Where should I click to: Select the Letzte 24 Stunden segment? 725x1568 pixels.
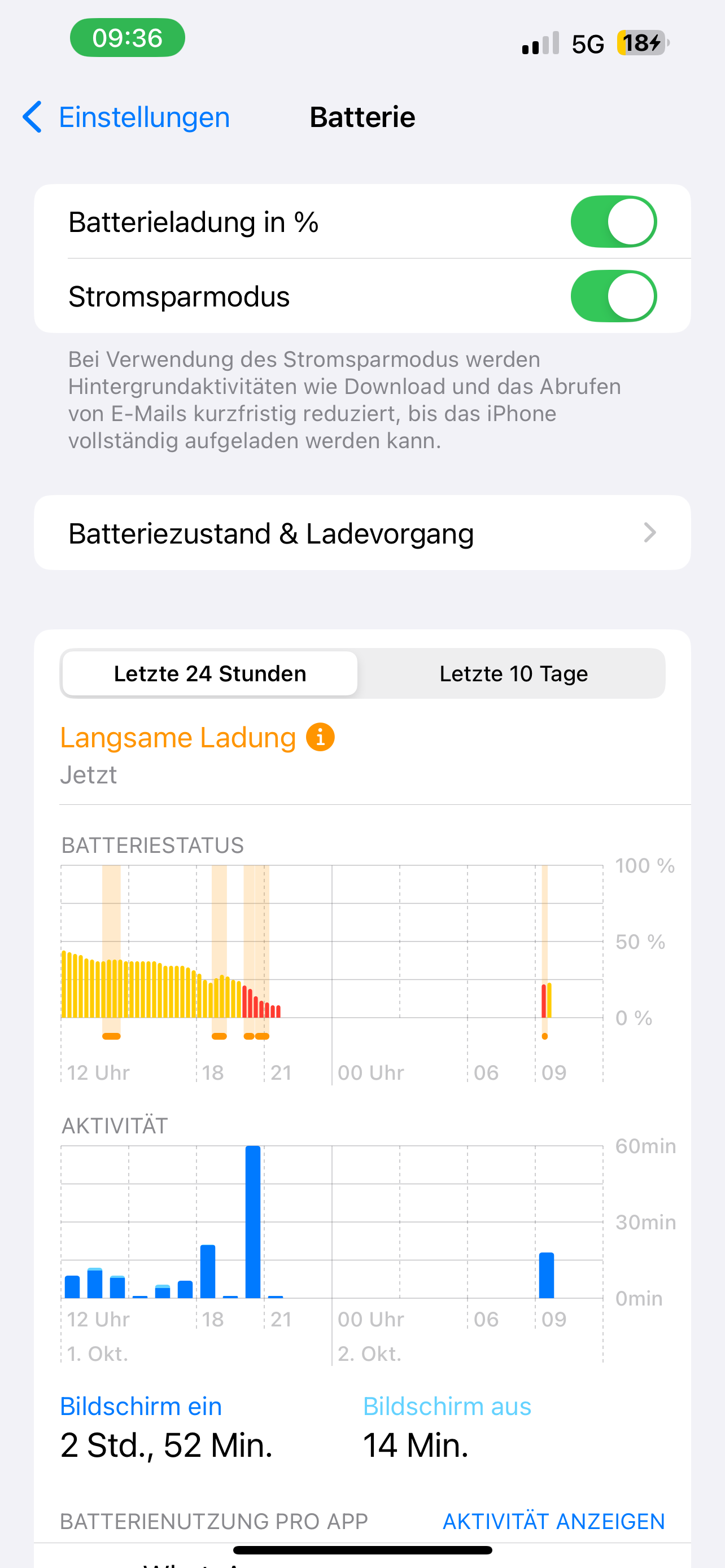click(210, 674)
